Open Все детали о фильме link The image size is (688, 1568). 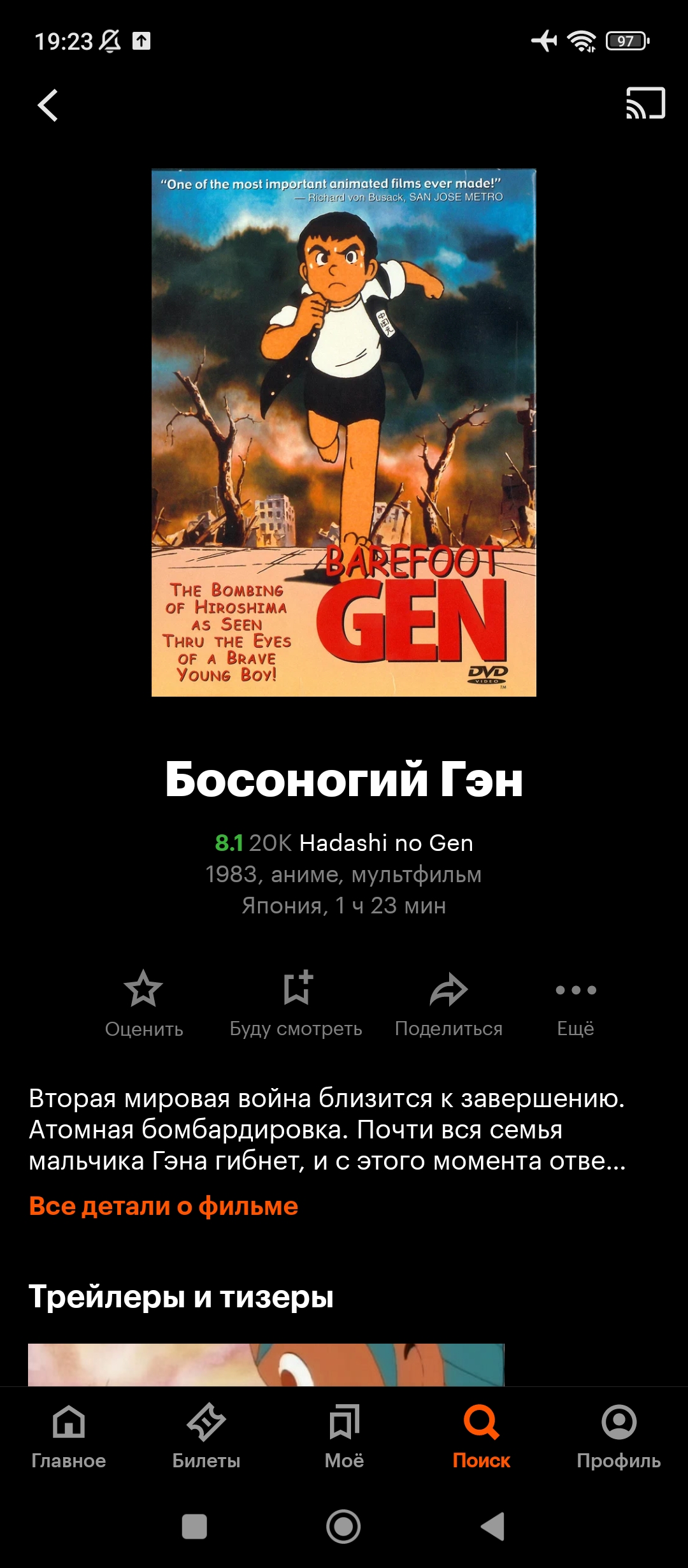164,1206
